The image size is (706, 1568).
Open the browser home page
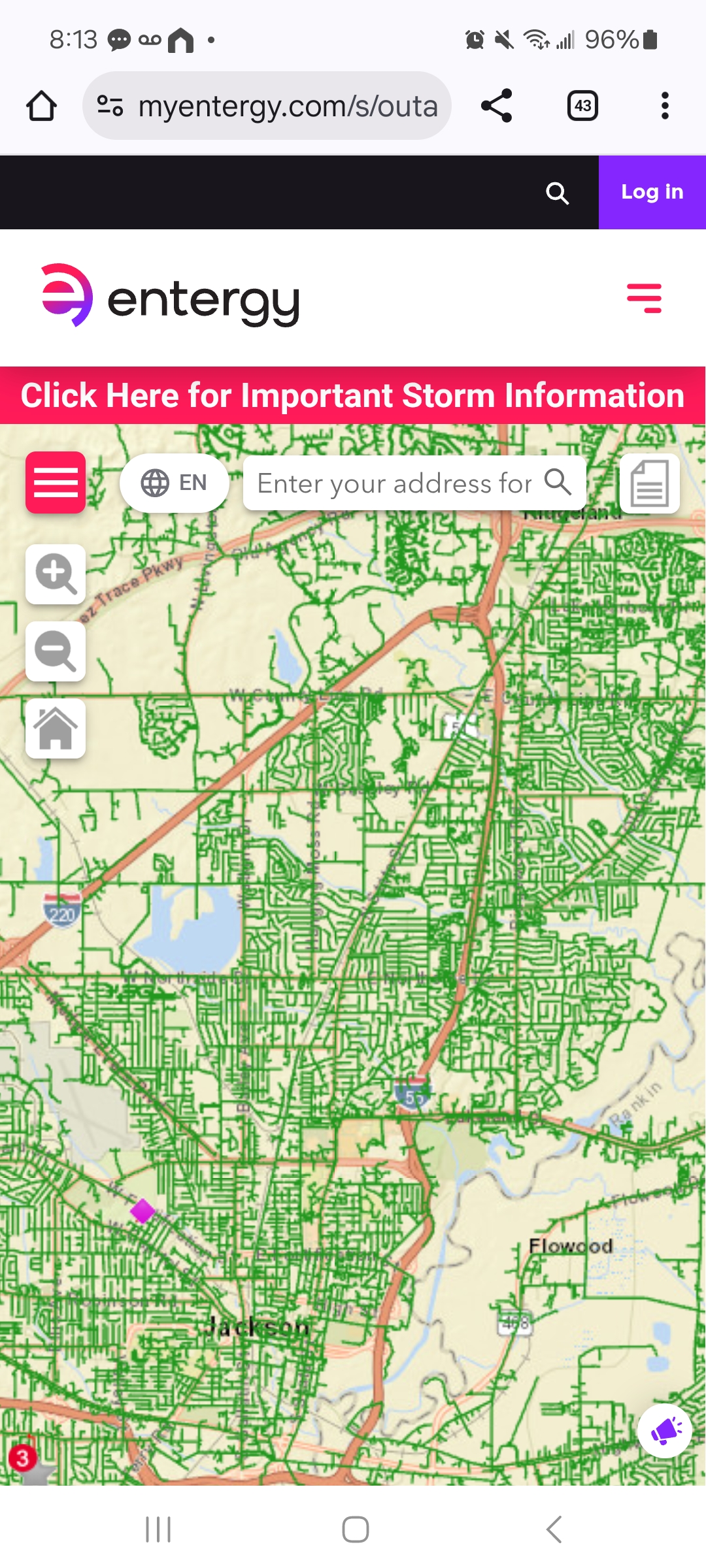click(x=41, y=106)
